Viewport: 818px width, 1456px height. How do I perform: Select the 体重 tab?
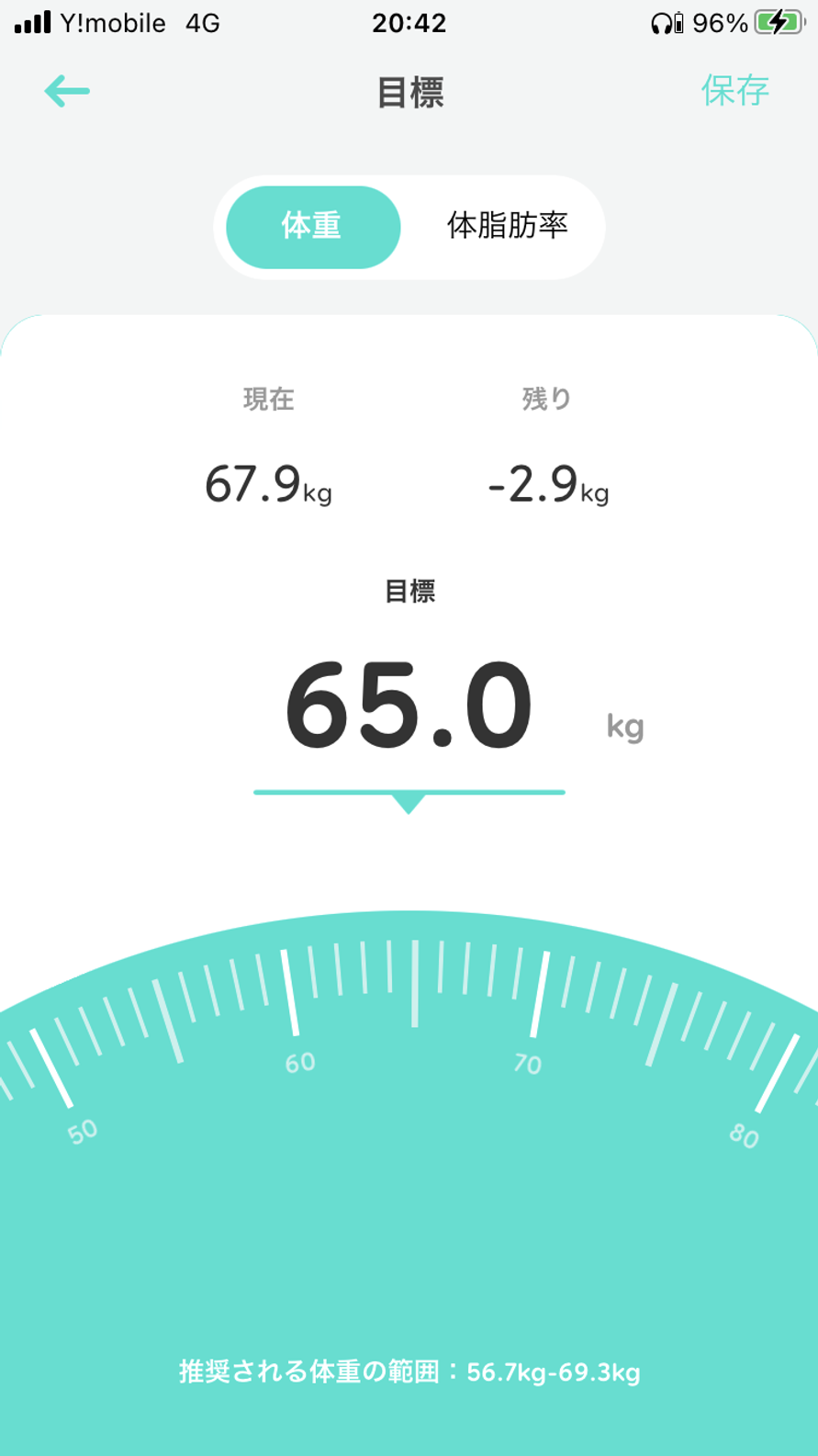click(x=312, y=227)
